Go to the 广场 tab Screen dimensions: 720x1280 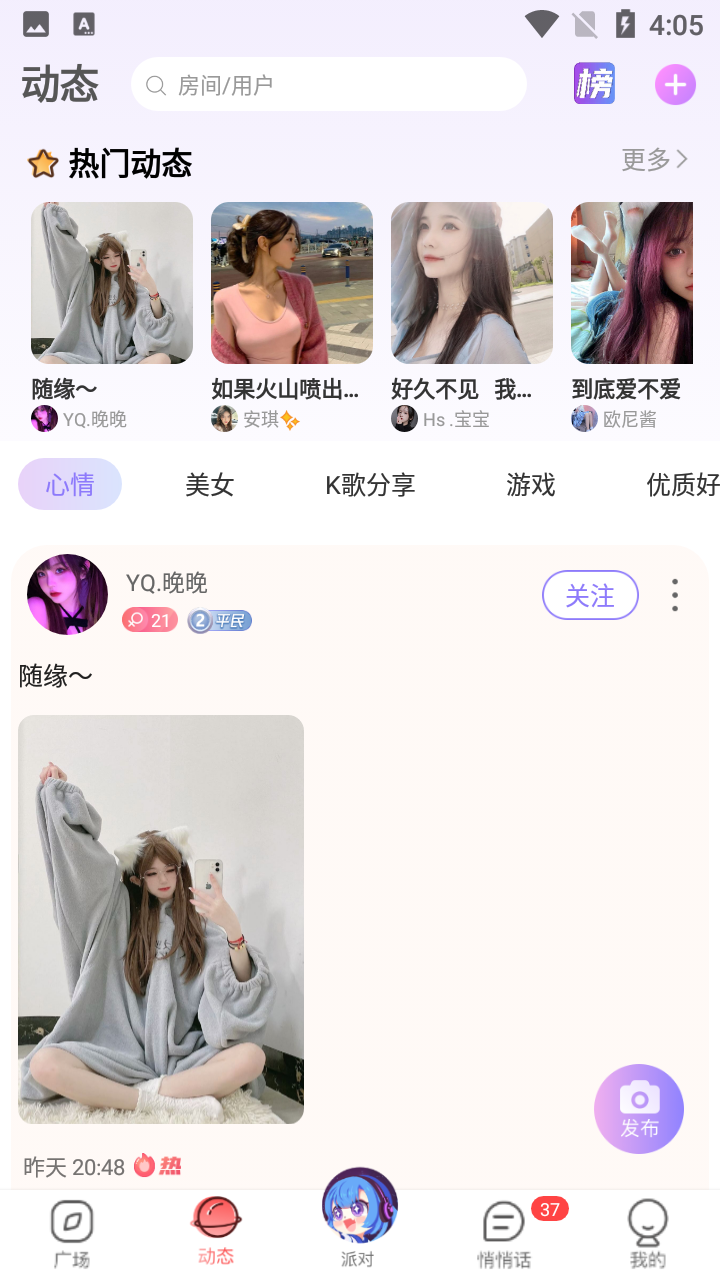72,1232
